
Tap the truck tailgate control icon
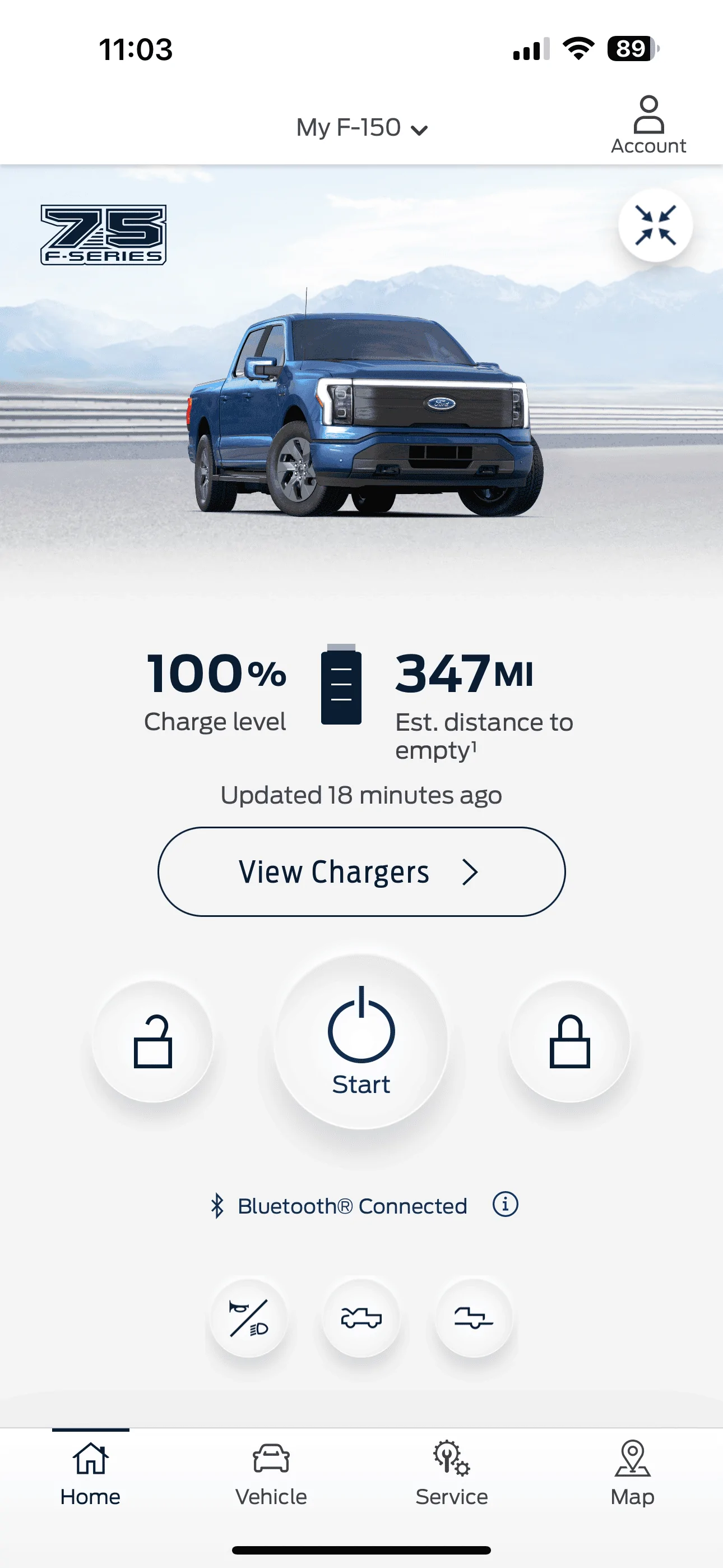click(474, 1318)
